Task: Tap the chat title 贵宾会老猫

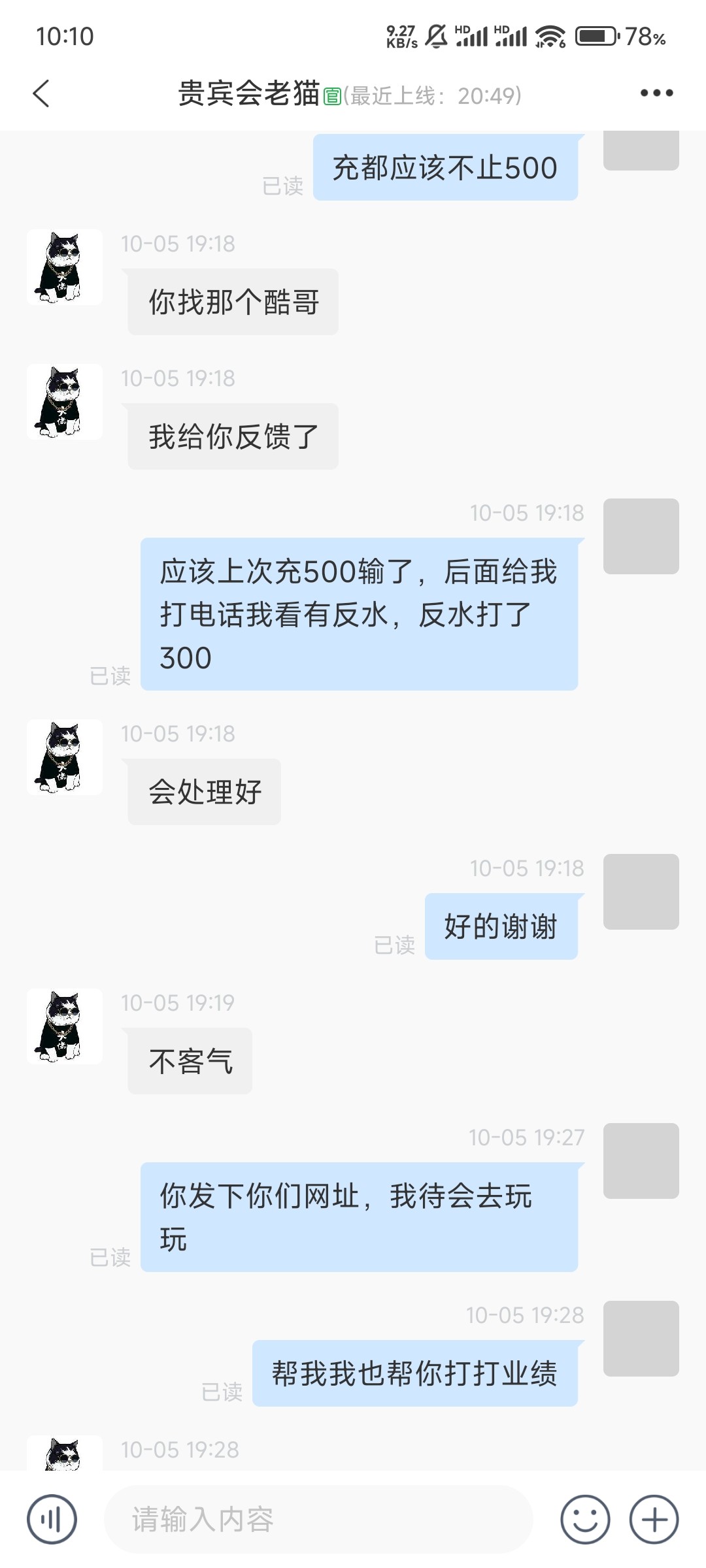Action: click(x=248, y=93)
